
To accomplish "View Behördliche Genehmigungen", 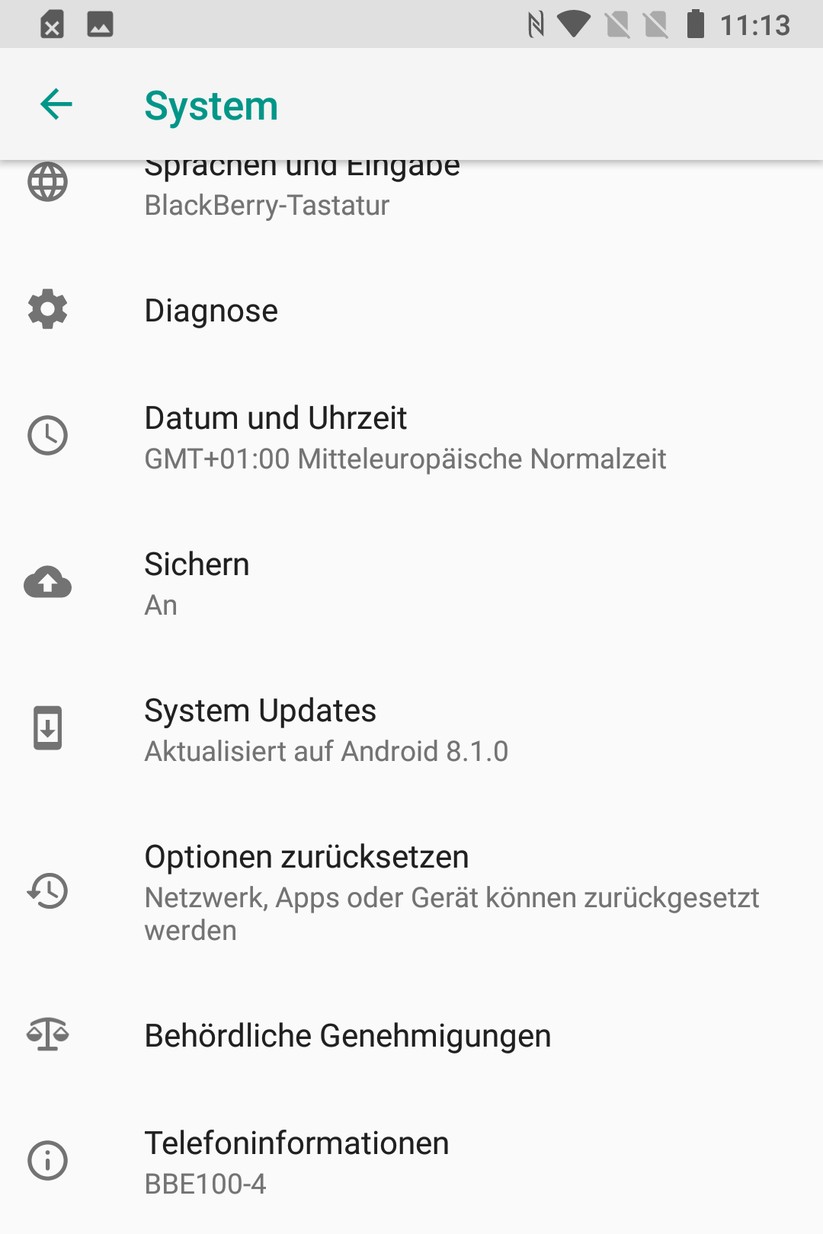I will point(347,1036).
